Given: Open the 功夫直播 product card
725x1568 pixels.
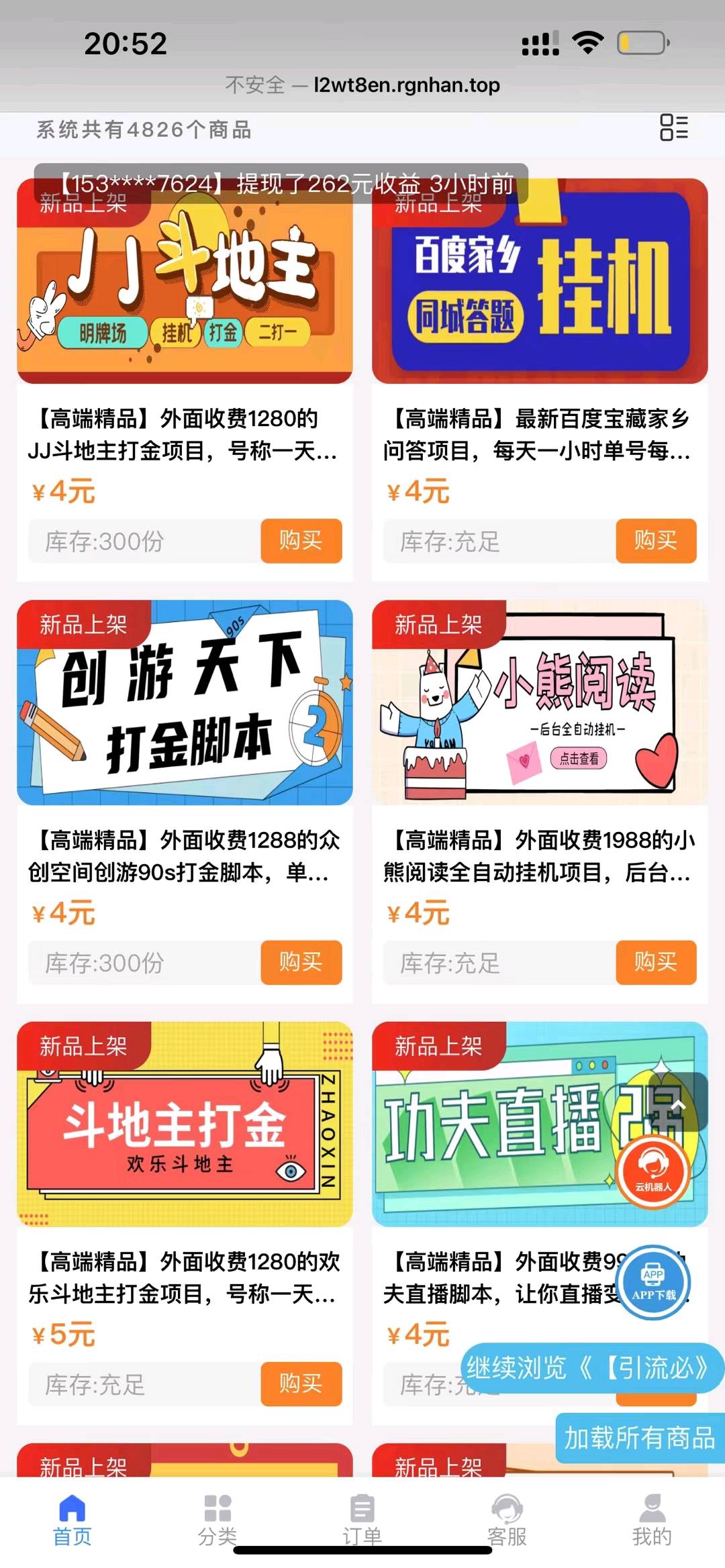Looking at the screenshot, I should pos(497,1125).
